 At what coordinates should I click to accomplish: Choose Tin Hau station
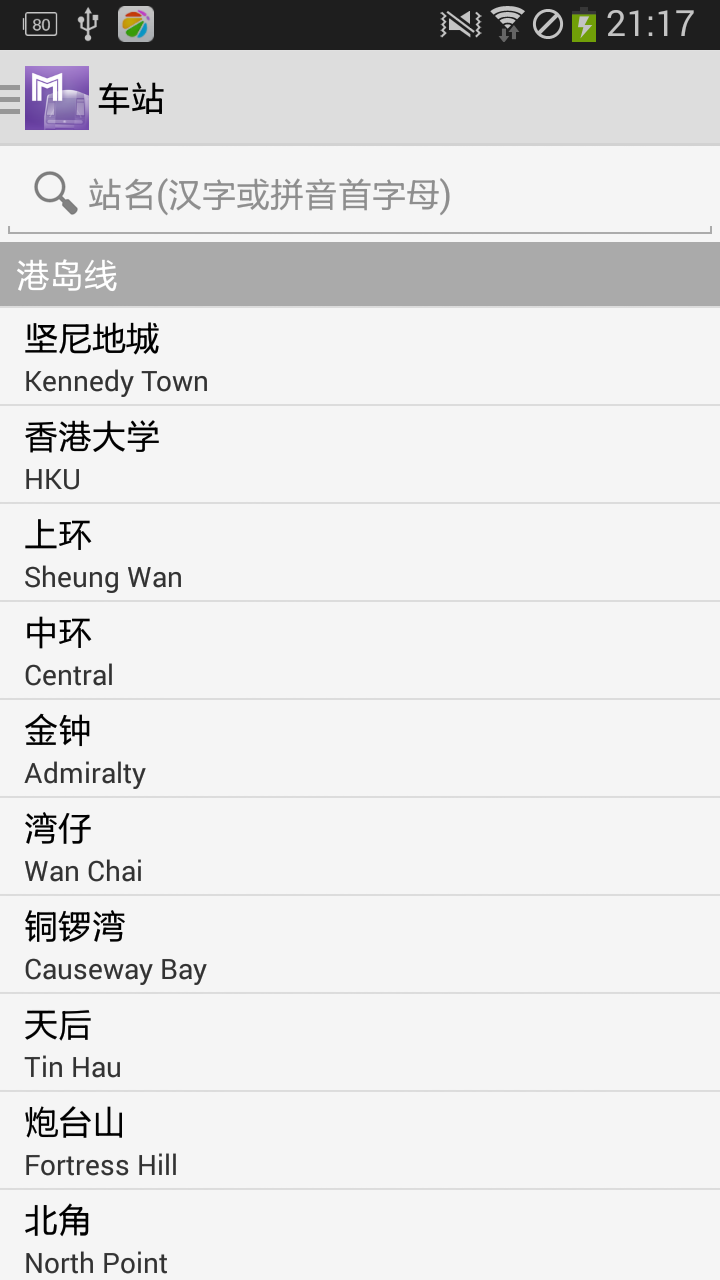pos(360,1043)
